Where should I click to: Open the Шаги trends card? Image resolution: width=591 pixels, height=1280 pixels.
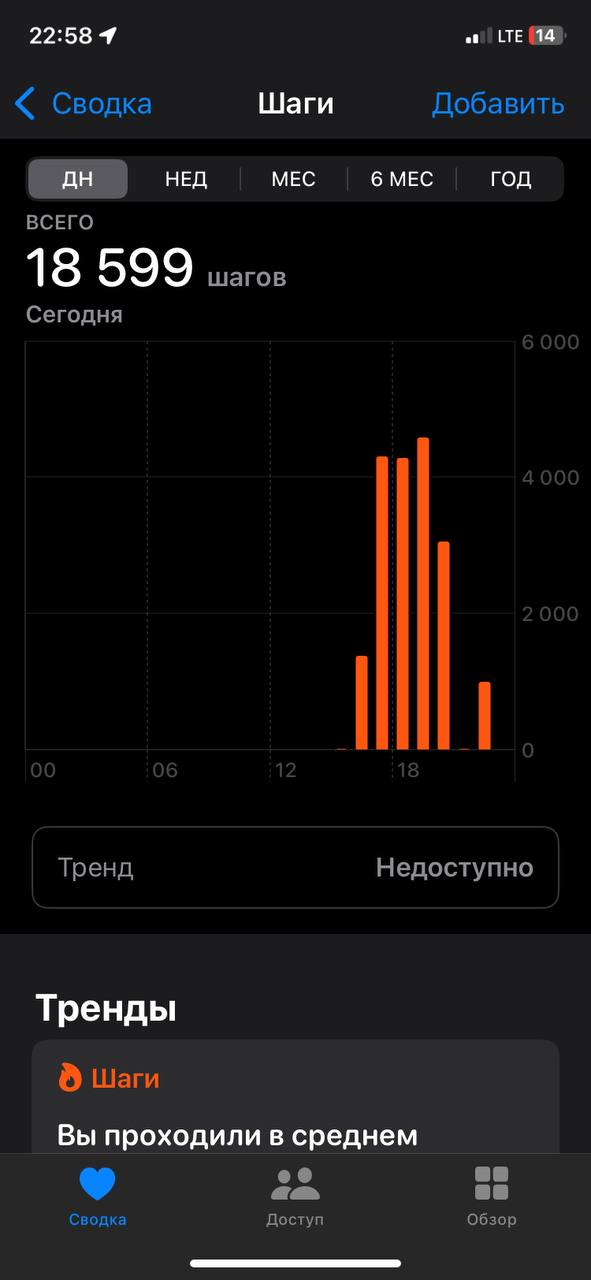point(295,1097)
